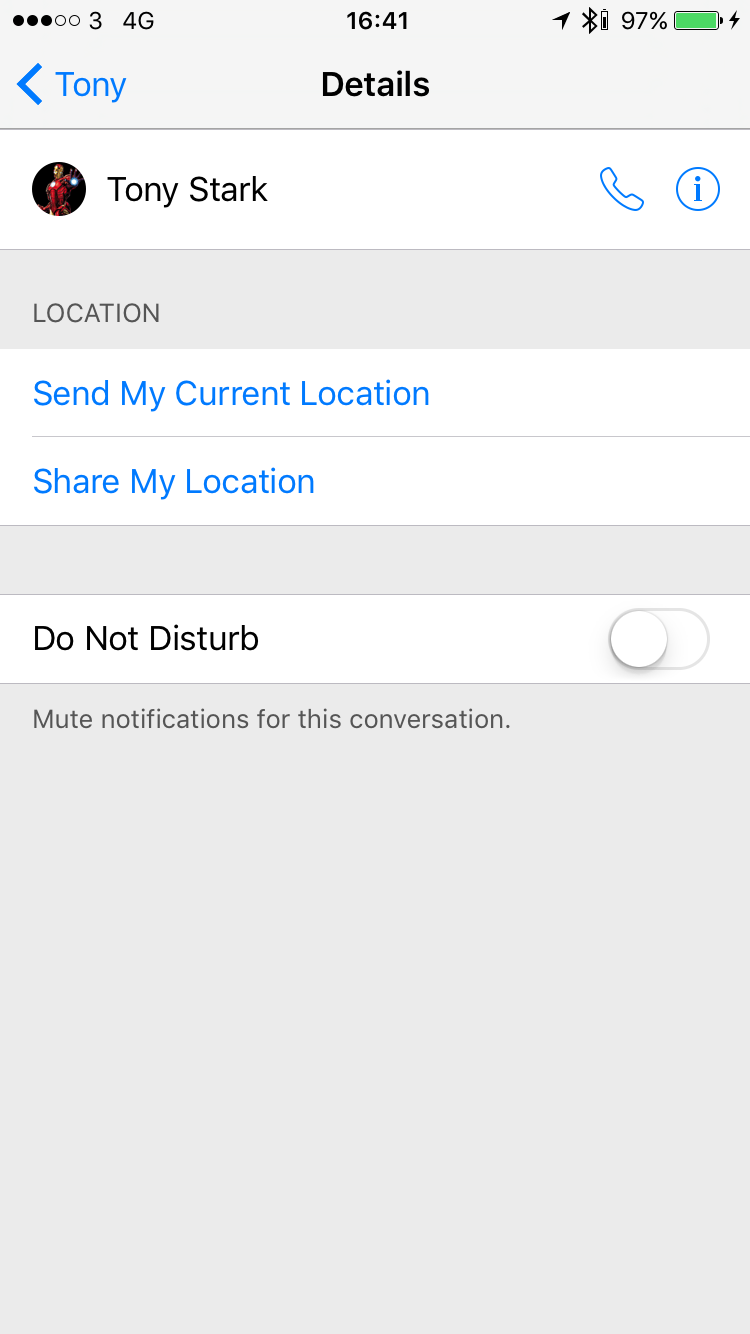The width and height of the screenshot is (750, 1334).
Task: Go back to the Tony conversation
Action: click(71, 85)
